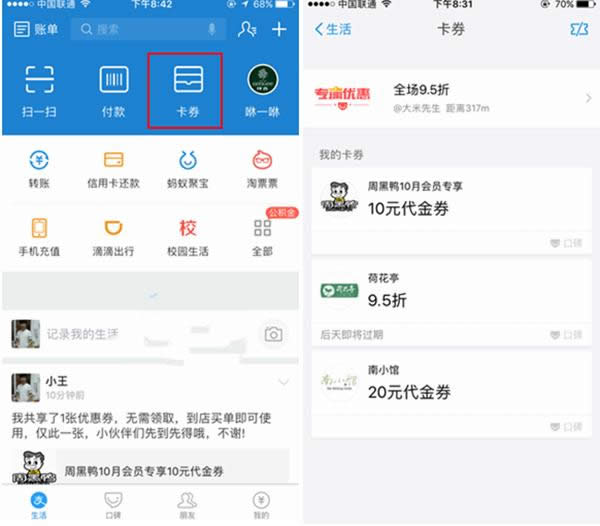Tap camera icon in 记录我的生活
600x526 pixels.
click(273, 334)
